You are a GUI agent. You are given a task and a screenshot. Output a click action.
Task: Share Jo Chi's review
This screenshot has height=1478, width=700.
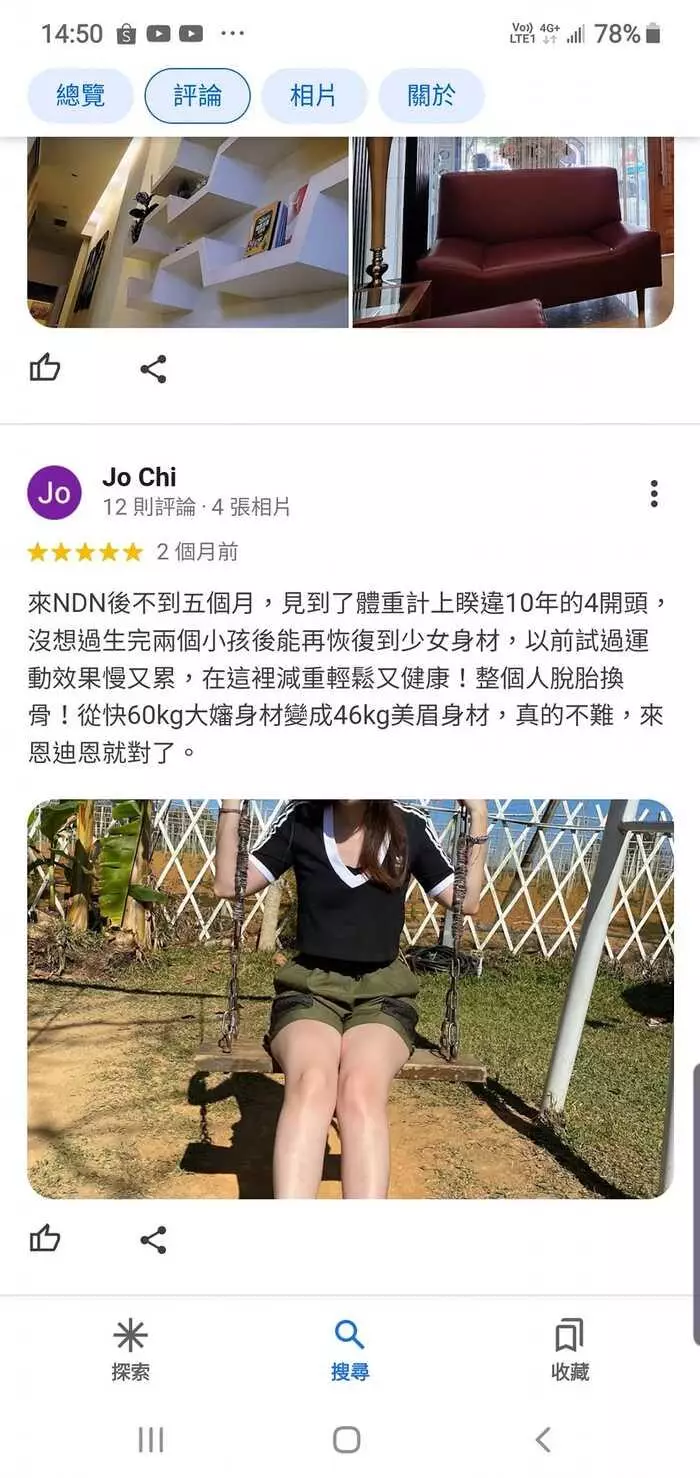click(x=153, y=1240)
